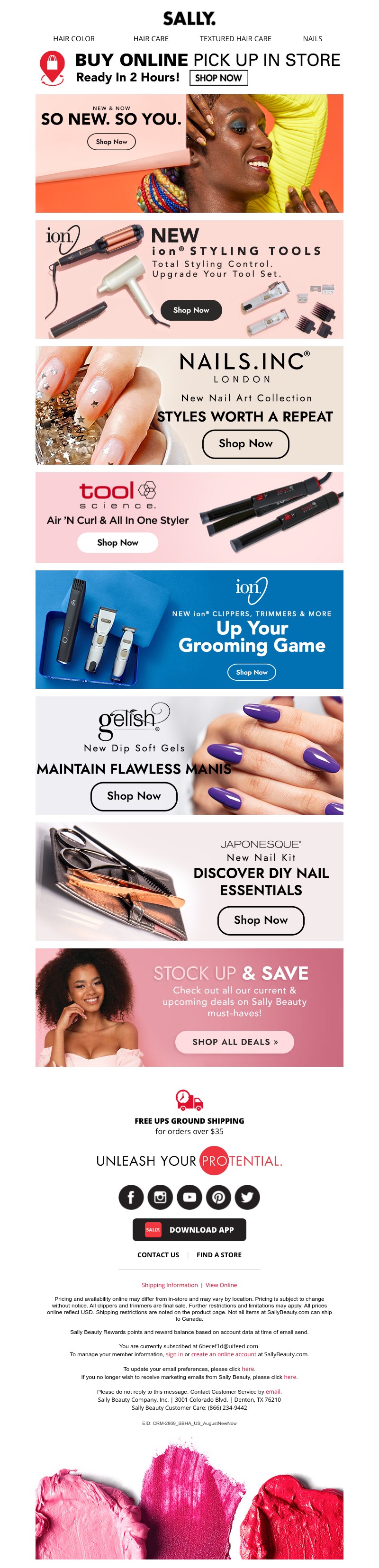Screen dimensions: 379x1568
Task: Open the CONTACT US link
Action: (x=158, y=1254)
